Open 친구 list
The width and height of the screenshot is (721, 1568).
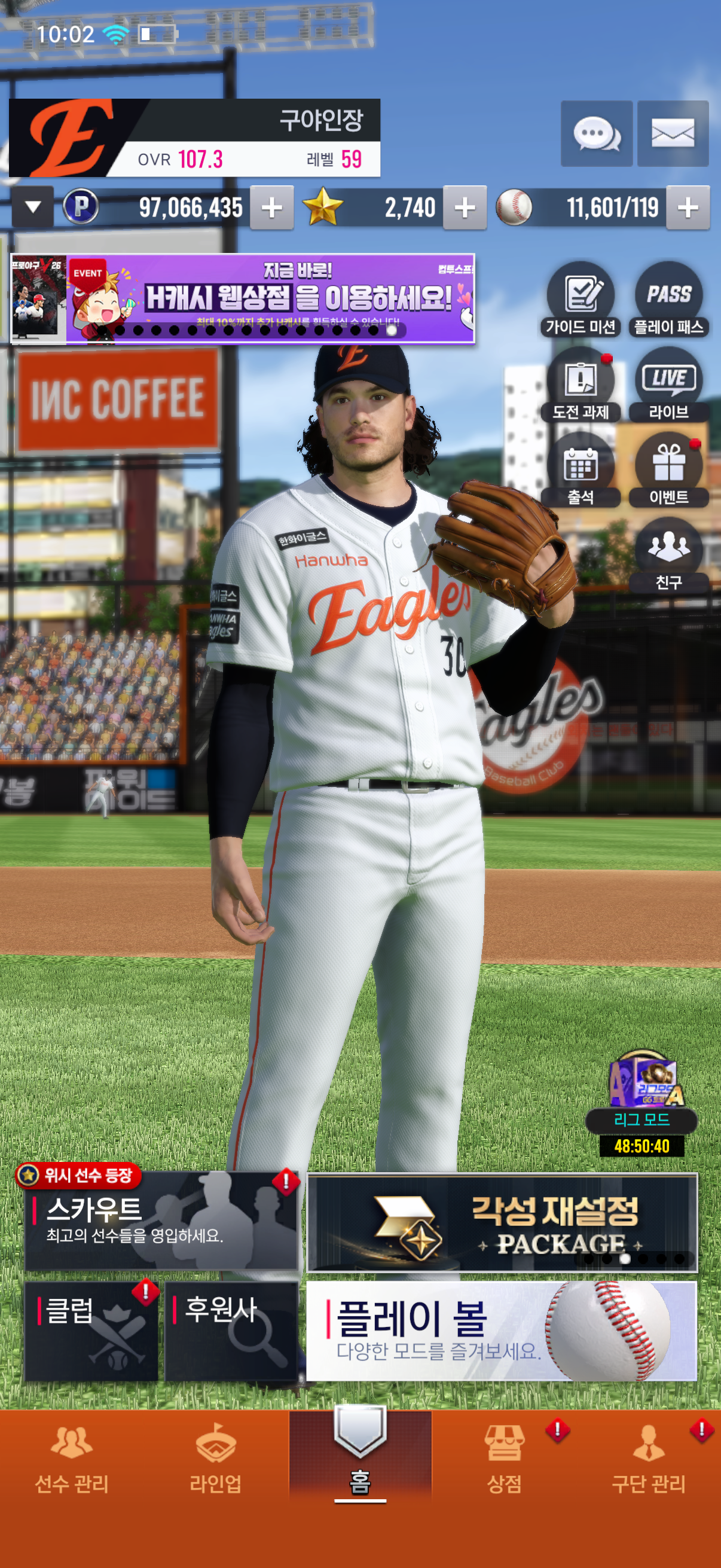(668, 555)
